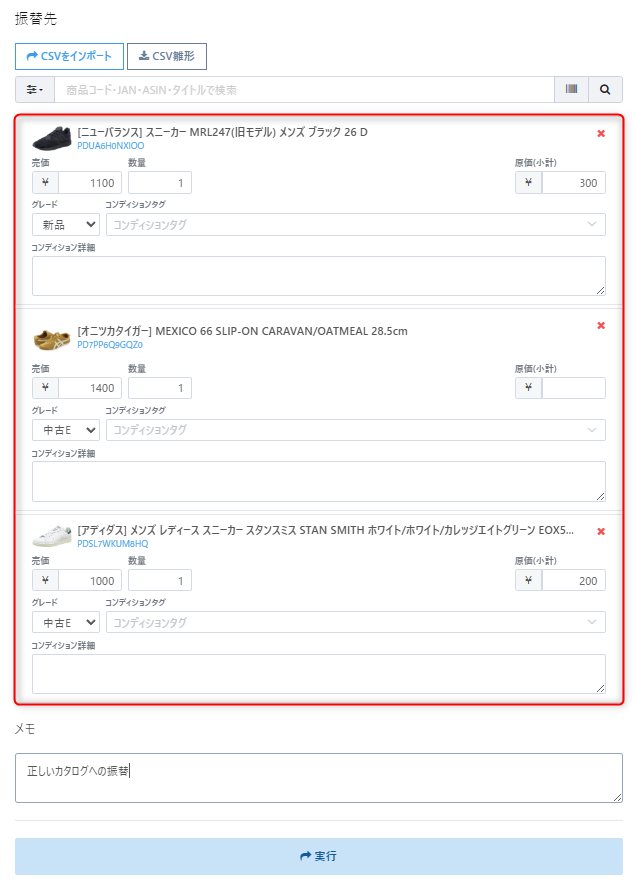636x891 pixels.
Task: Edit the memo text area
Action: (318, 777)
